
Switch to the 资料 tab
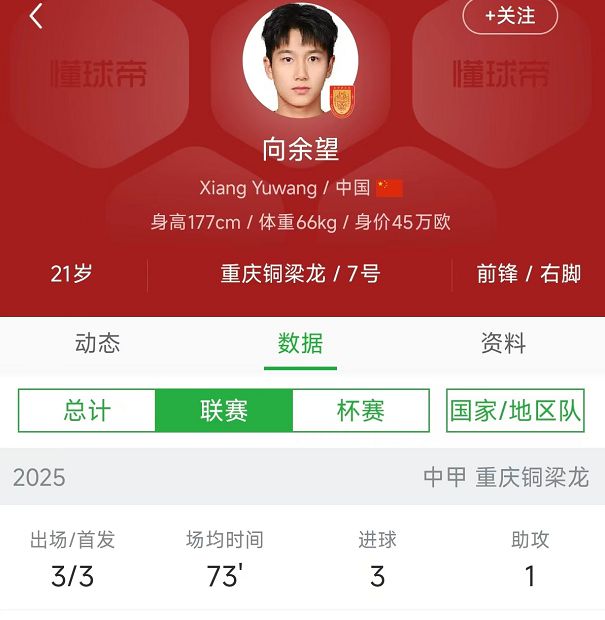click(503, 344)
